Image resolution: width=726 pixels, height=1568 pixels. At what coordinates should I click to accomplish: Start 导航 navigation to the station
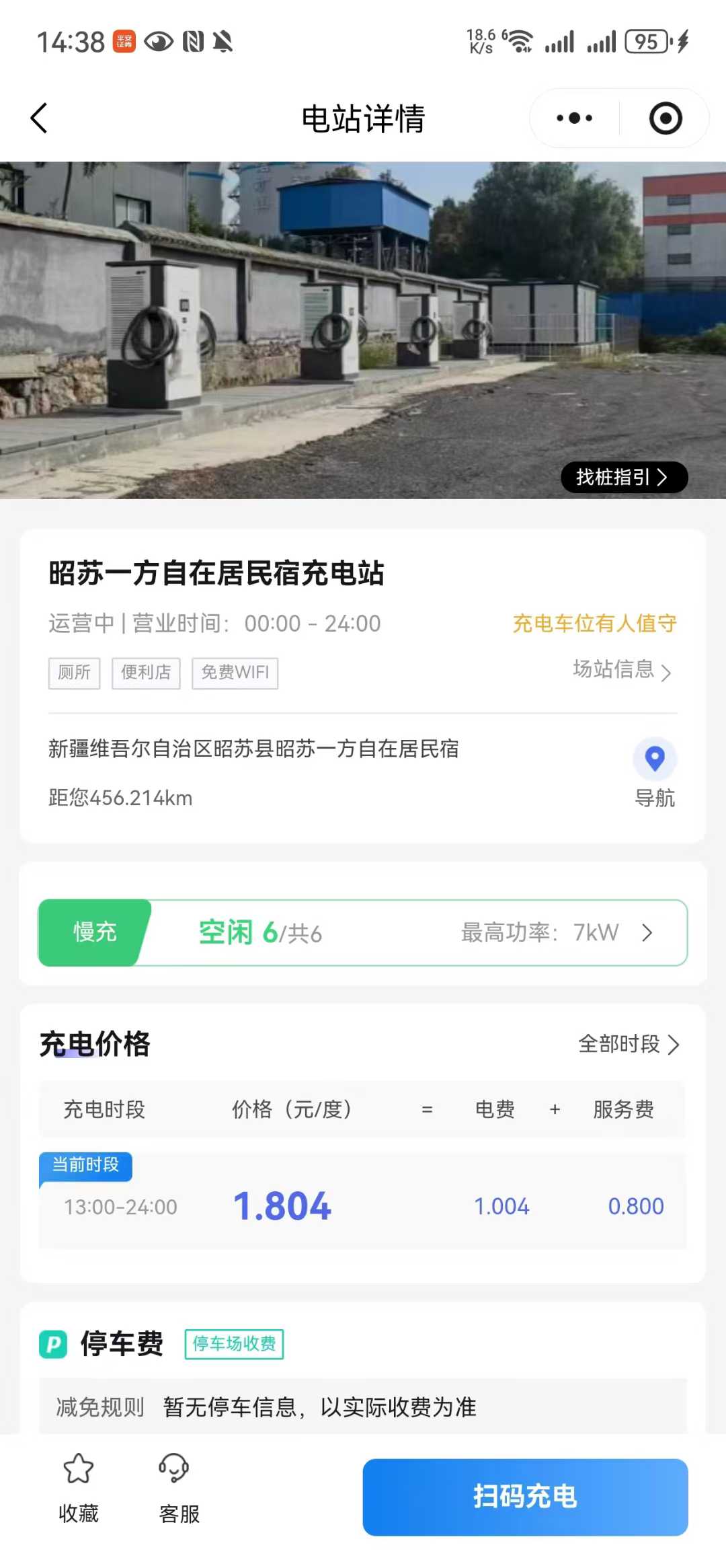pos(655,772)
